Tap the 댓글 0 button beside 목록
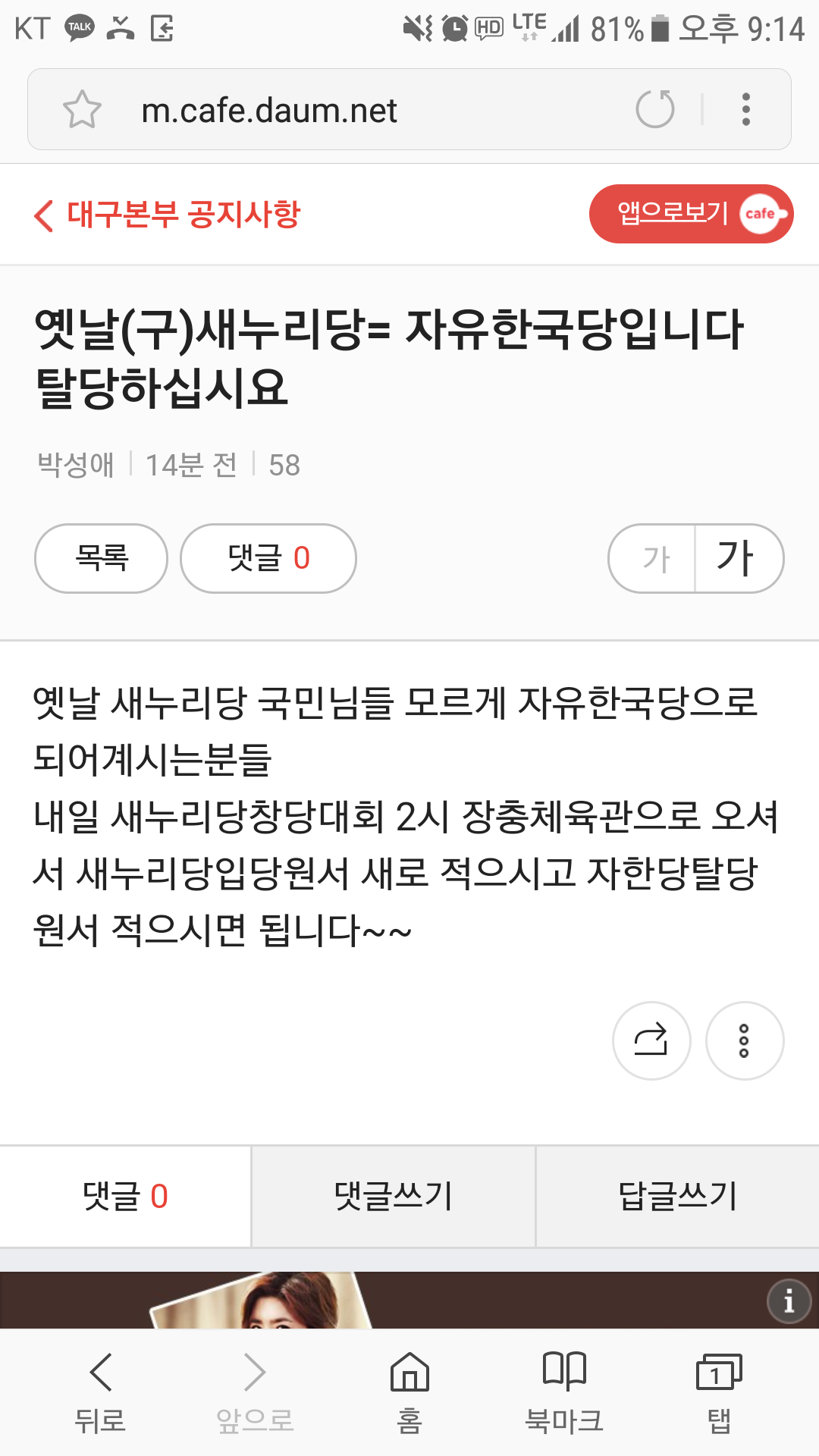The image size is (819, 1456). tap(268, 558)
